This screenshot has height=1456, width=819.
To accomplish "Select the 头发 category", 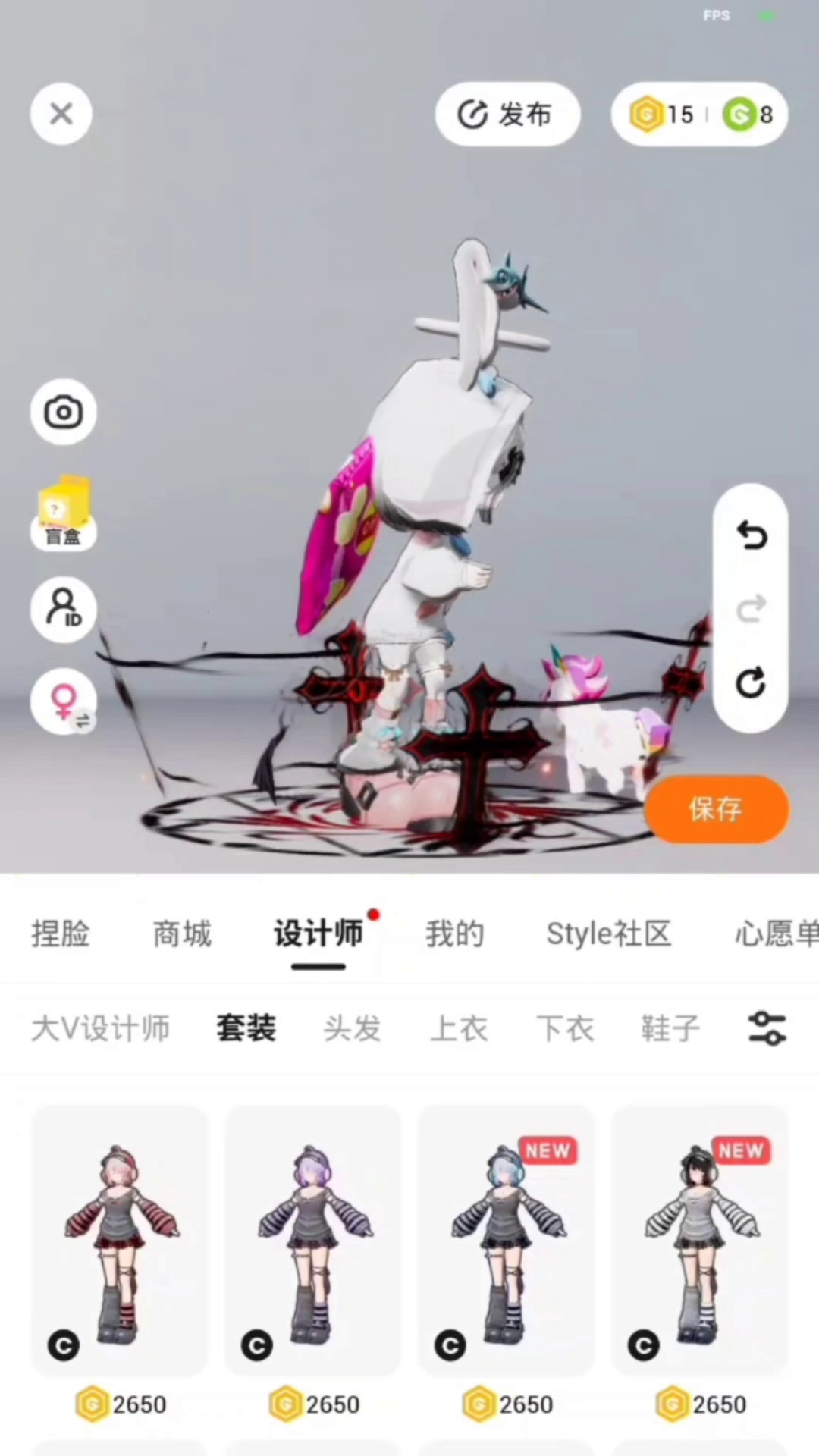I will 352,1029.
